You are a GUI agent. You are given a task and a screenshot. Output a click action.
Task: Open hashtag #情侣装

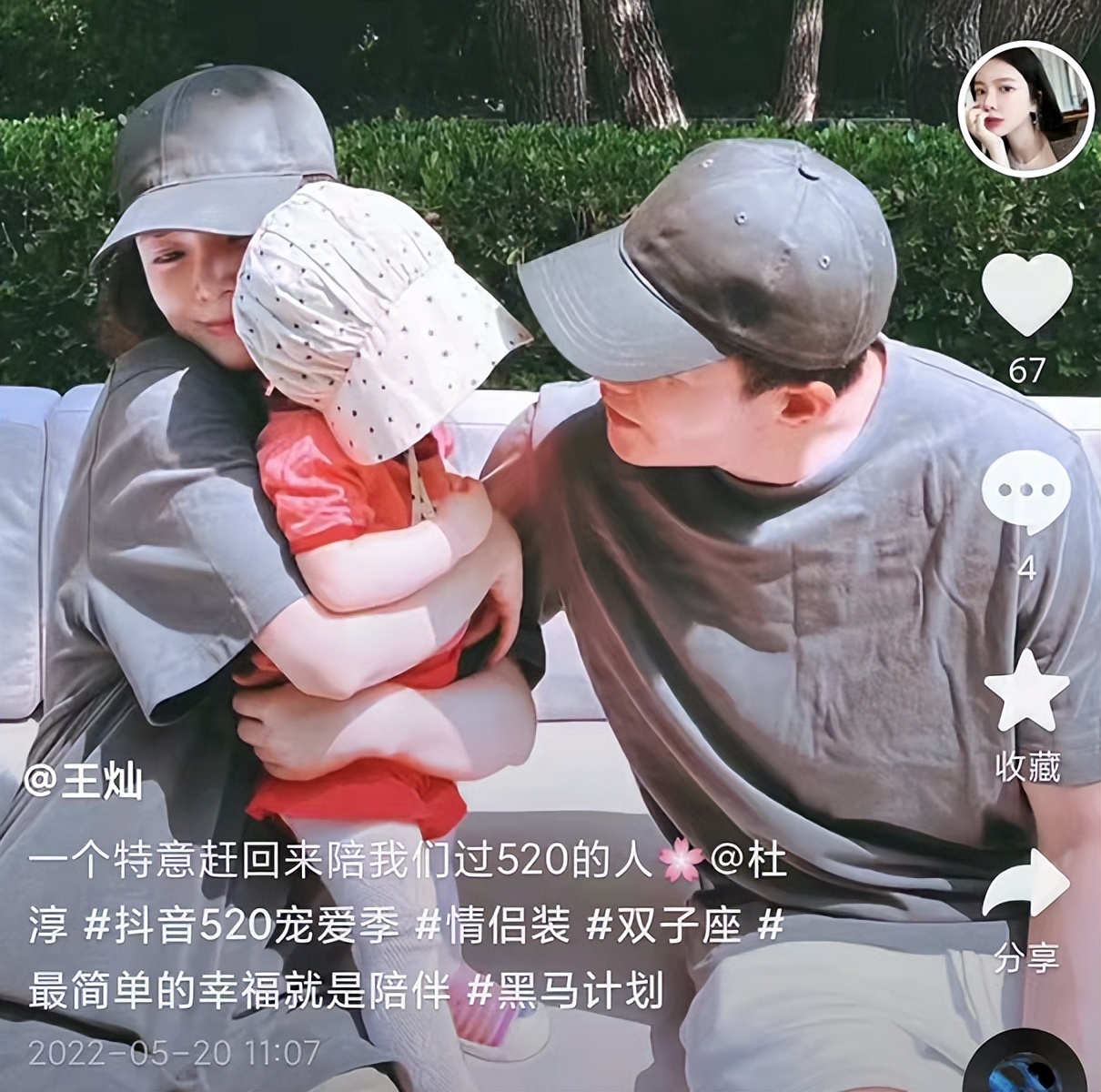tap(493, 925)
